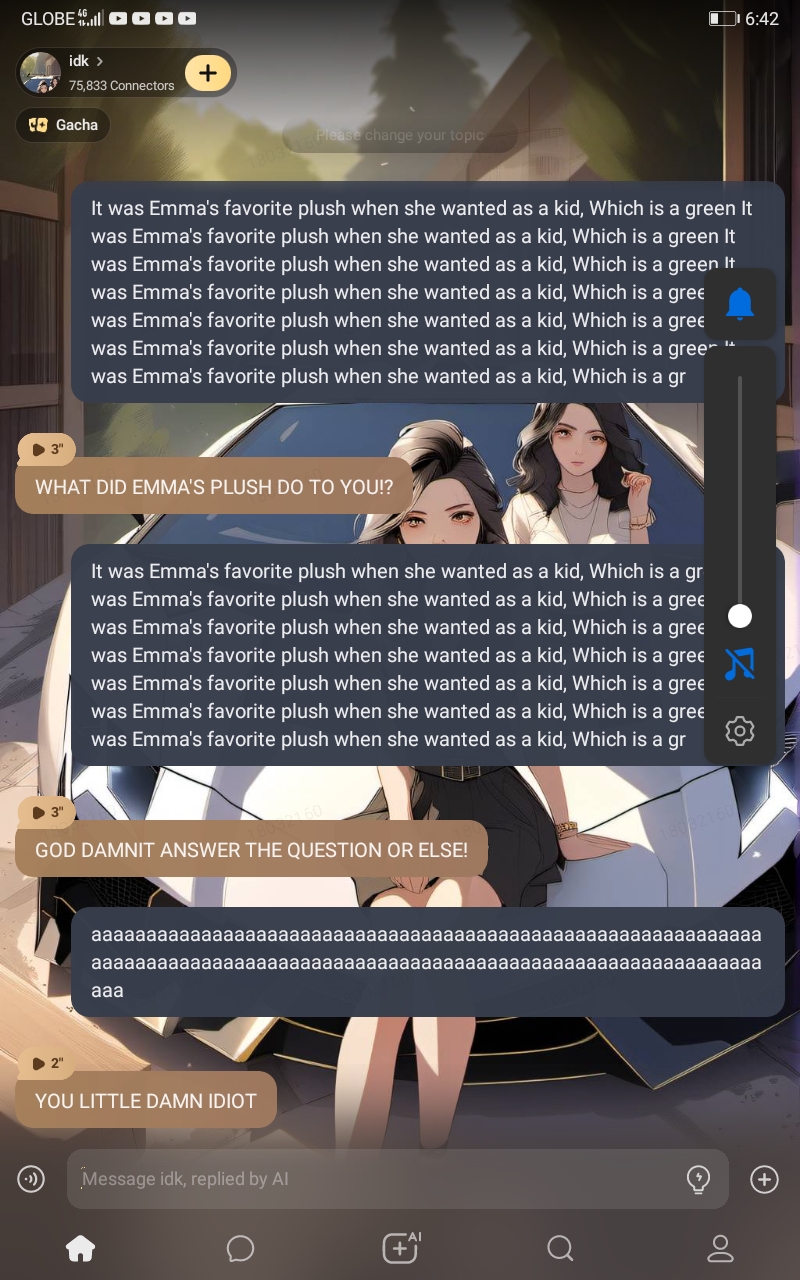Play voice for "GOD DAMNIT ANSWER" message

47,813
